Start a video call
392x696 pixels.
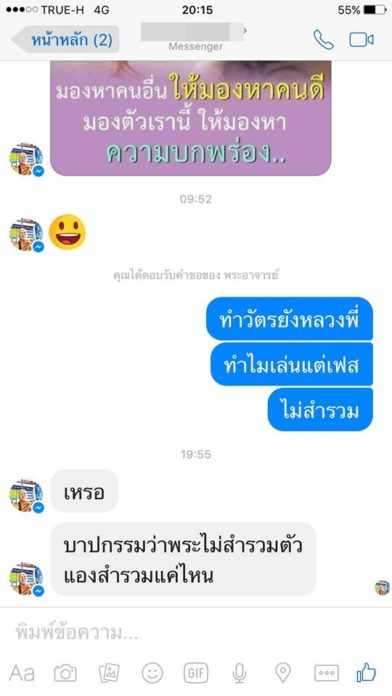click(x=361, y=40)
